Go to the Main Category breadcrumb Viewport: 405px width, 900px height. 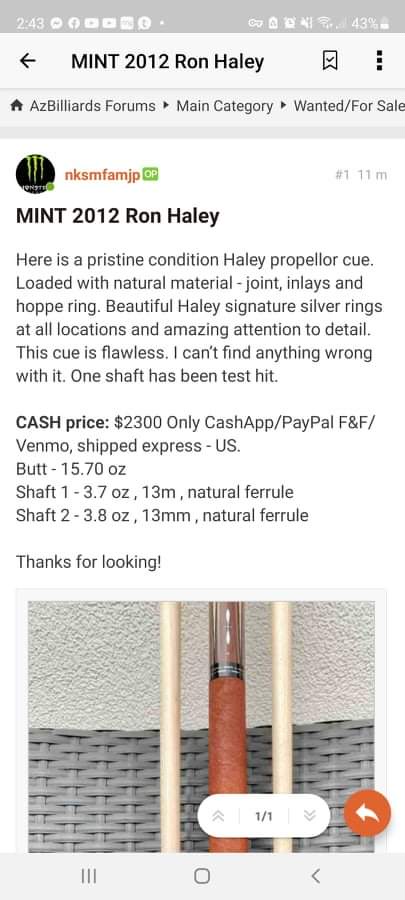224,106
